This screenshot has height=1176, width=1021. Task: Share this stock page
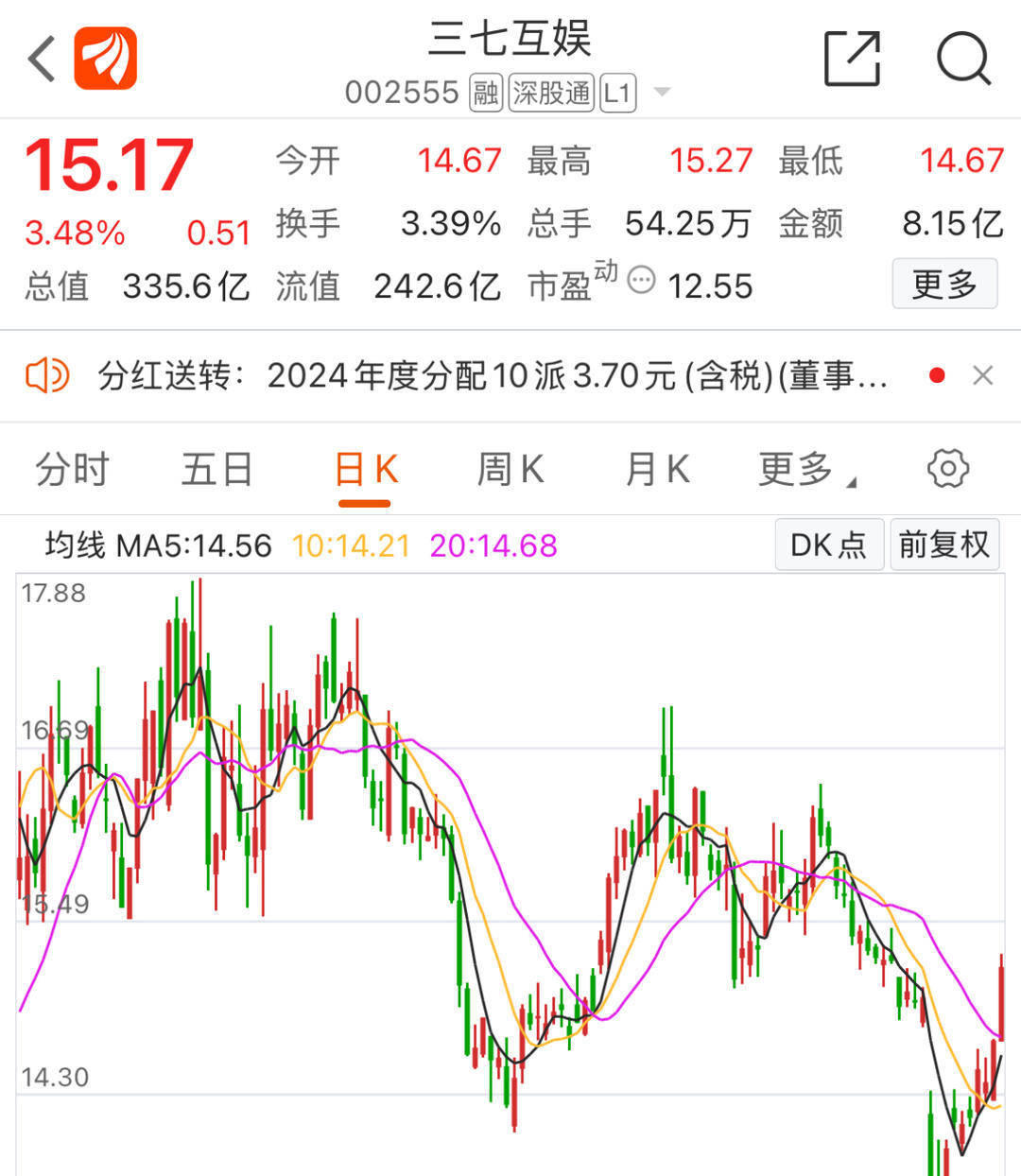click(851, 59)
